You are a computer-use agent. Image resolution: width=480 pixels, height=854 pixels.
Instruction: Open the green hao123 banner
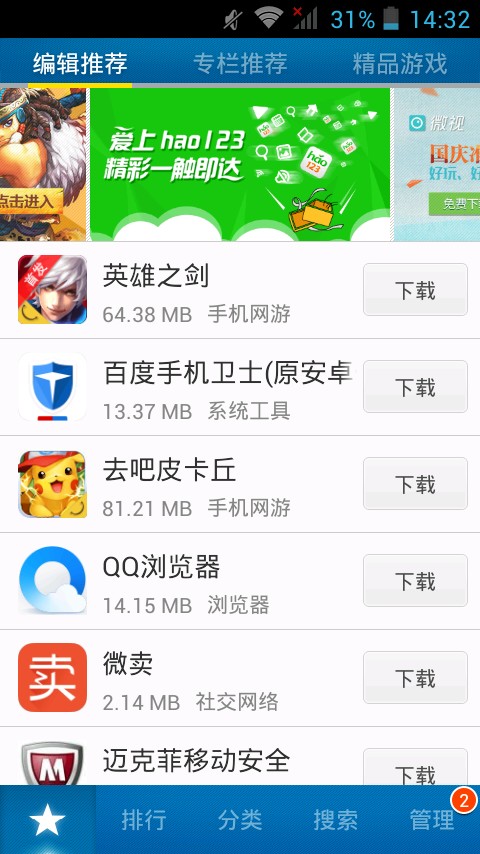point(240,164)
